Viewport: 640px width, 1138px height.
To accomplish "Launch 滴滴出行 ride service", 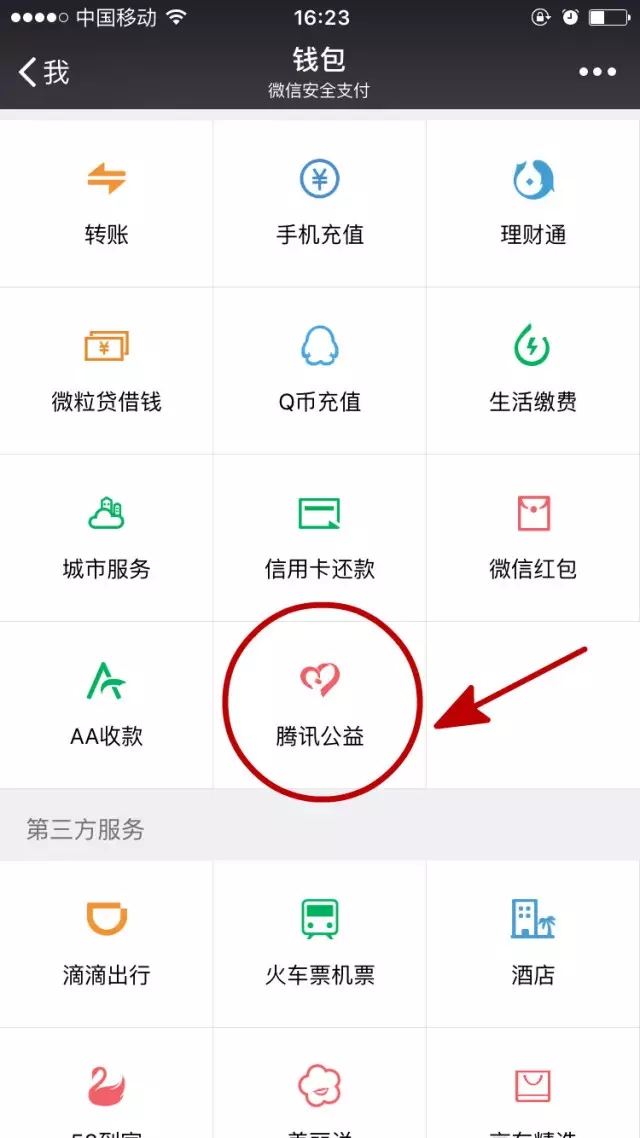I will (107, 943).
